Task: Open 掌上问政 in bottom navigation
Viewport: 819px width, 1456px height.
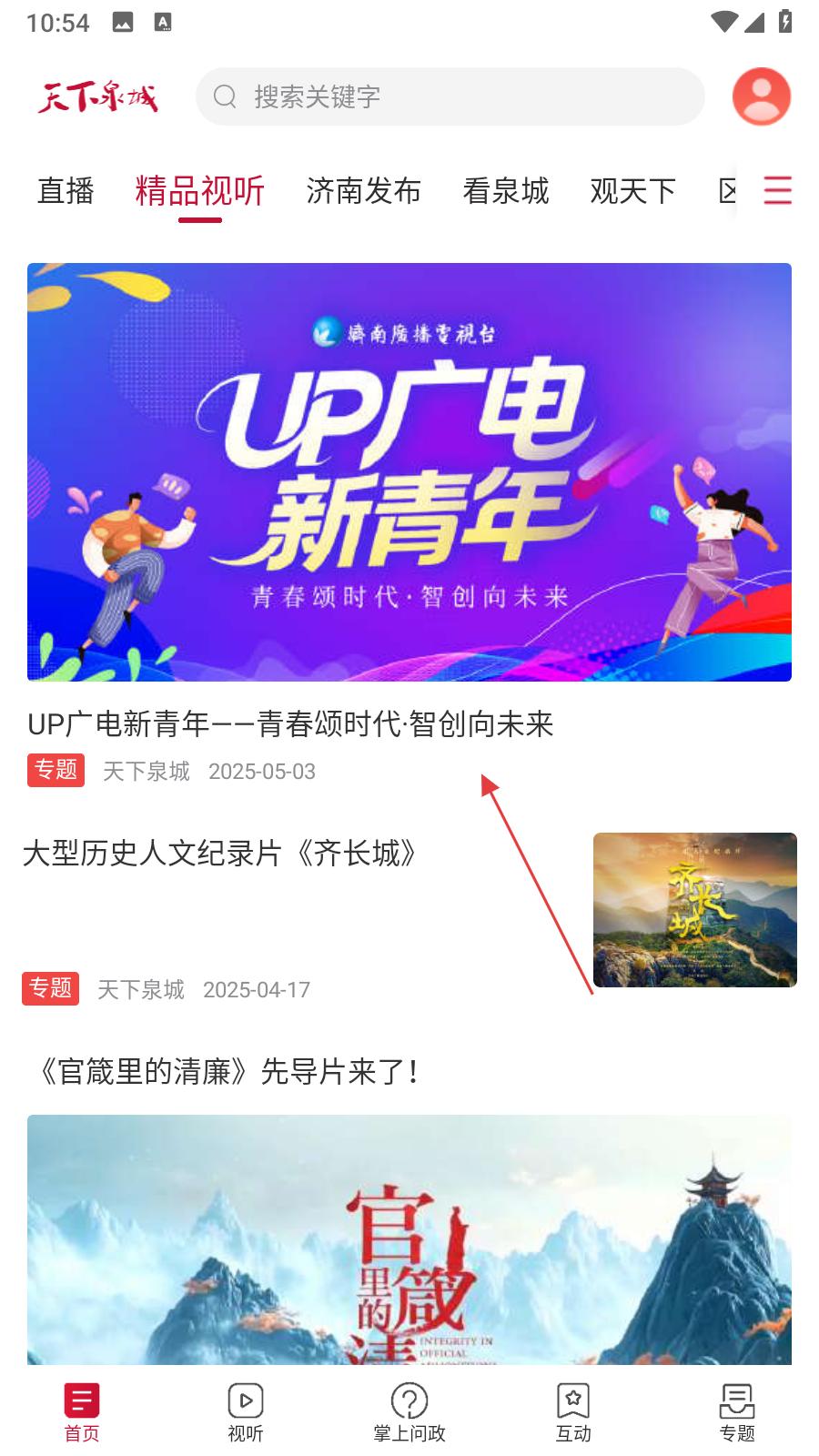Action: click(409, 1412)
